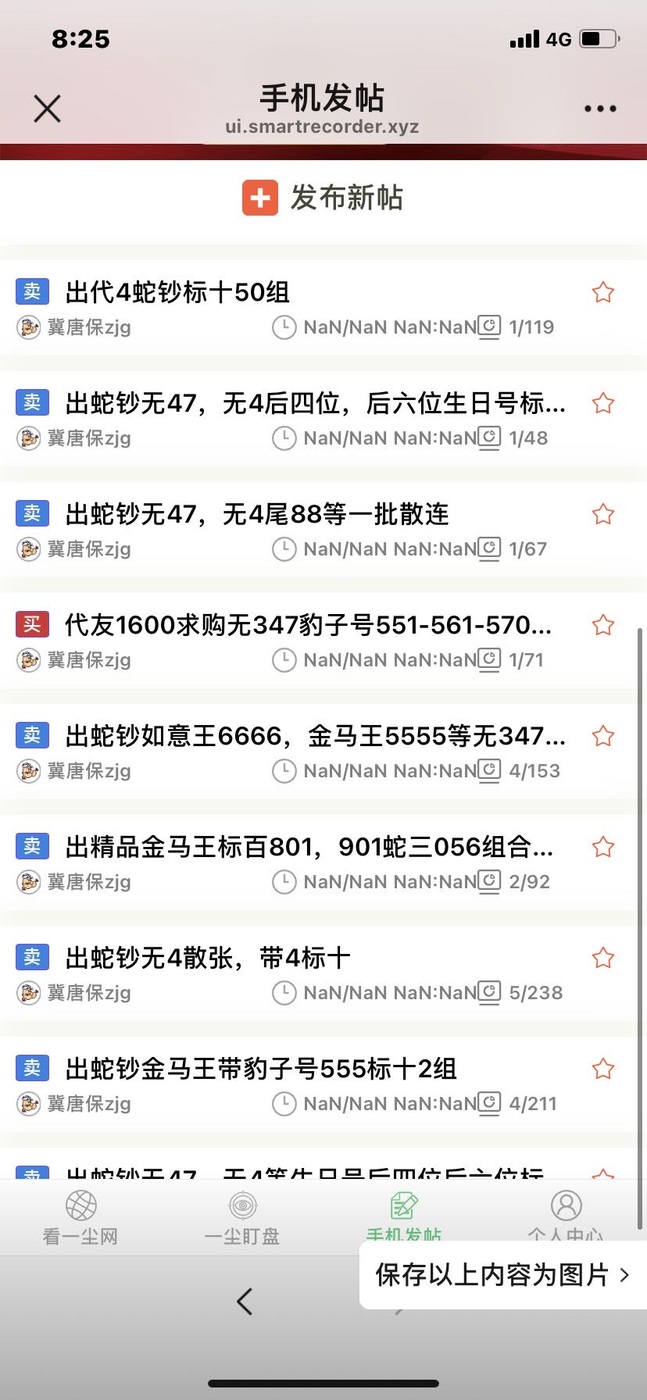Screen dimensions: 647x1400
Task: Select 保存以上内容为图片 option
Action: tap(503, 1275)
